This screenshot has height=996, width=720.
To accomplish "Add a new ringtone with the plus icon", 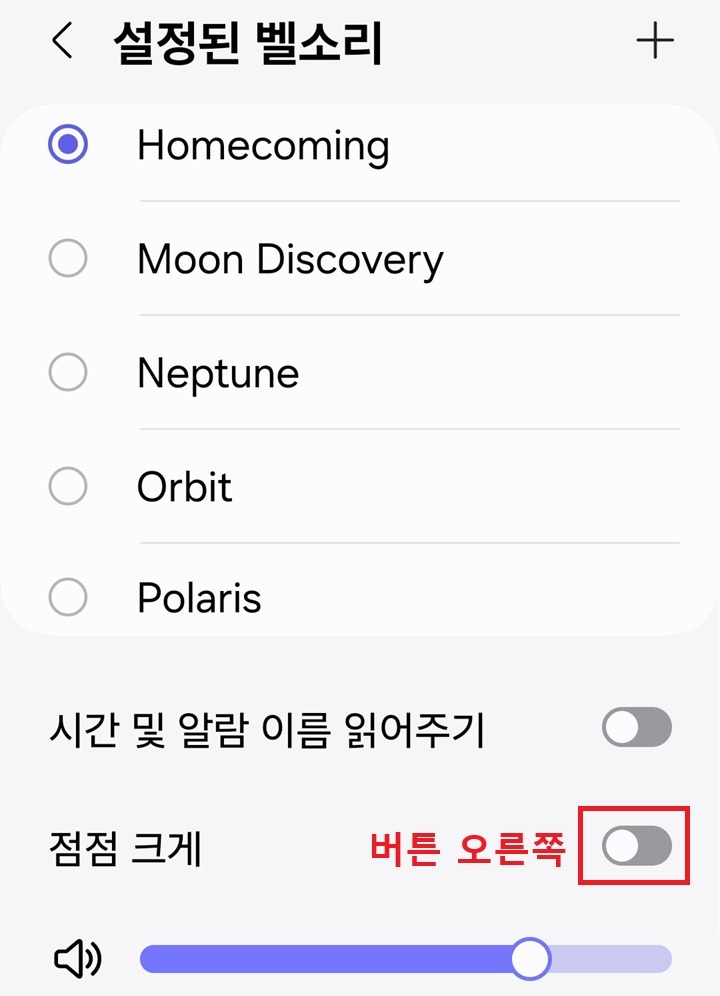I will tap(655, 41).
